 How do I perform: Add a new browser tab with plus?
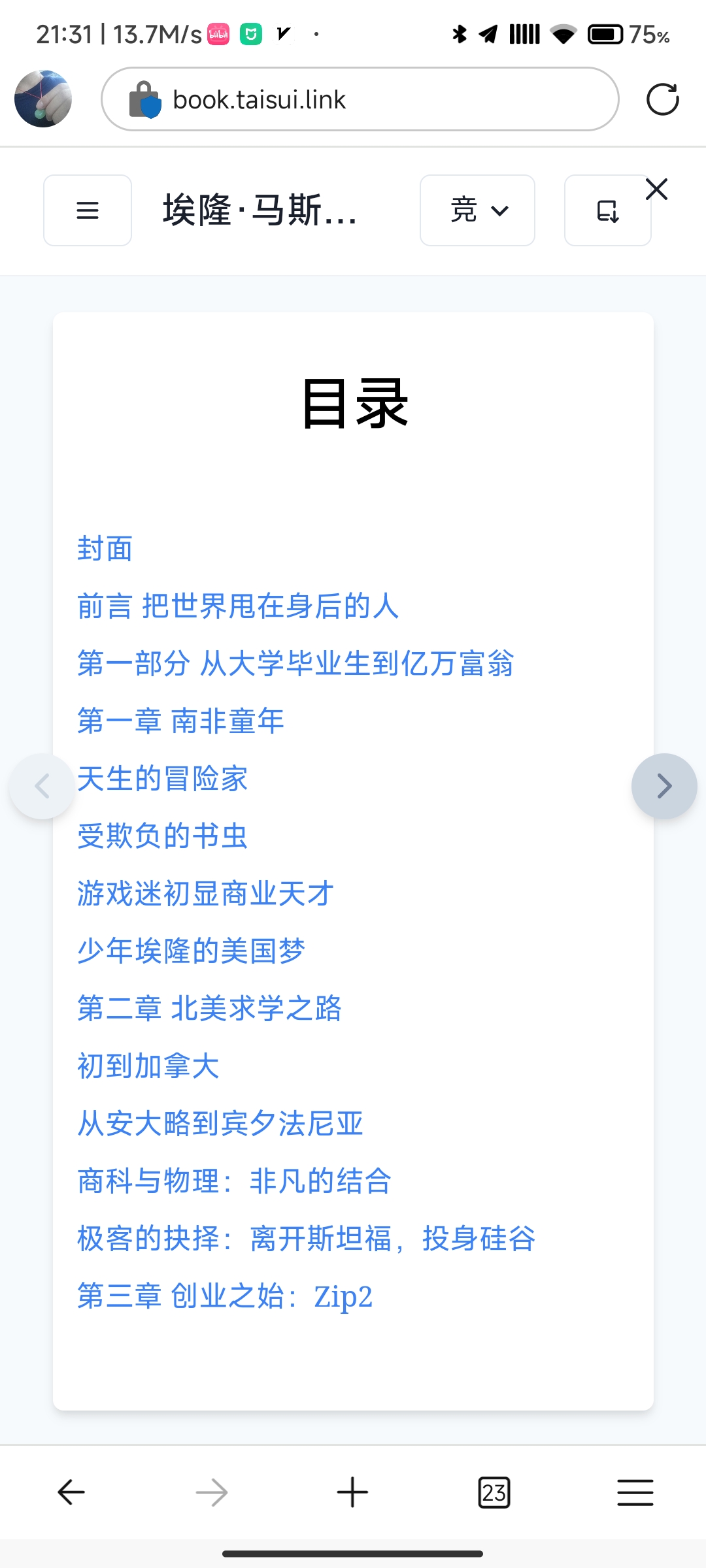click(352, 1492)
